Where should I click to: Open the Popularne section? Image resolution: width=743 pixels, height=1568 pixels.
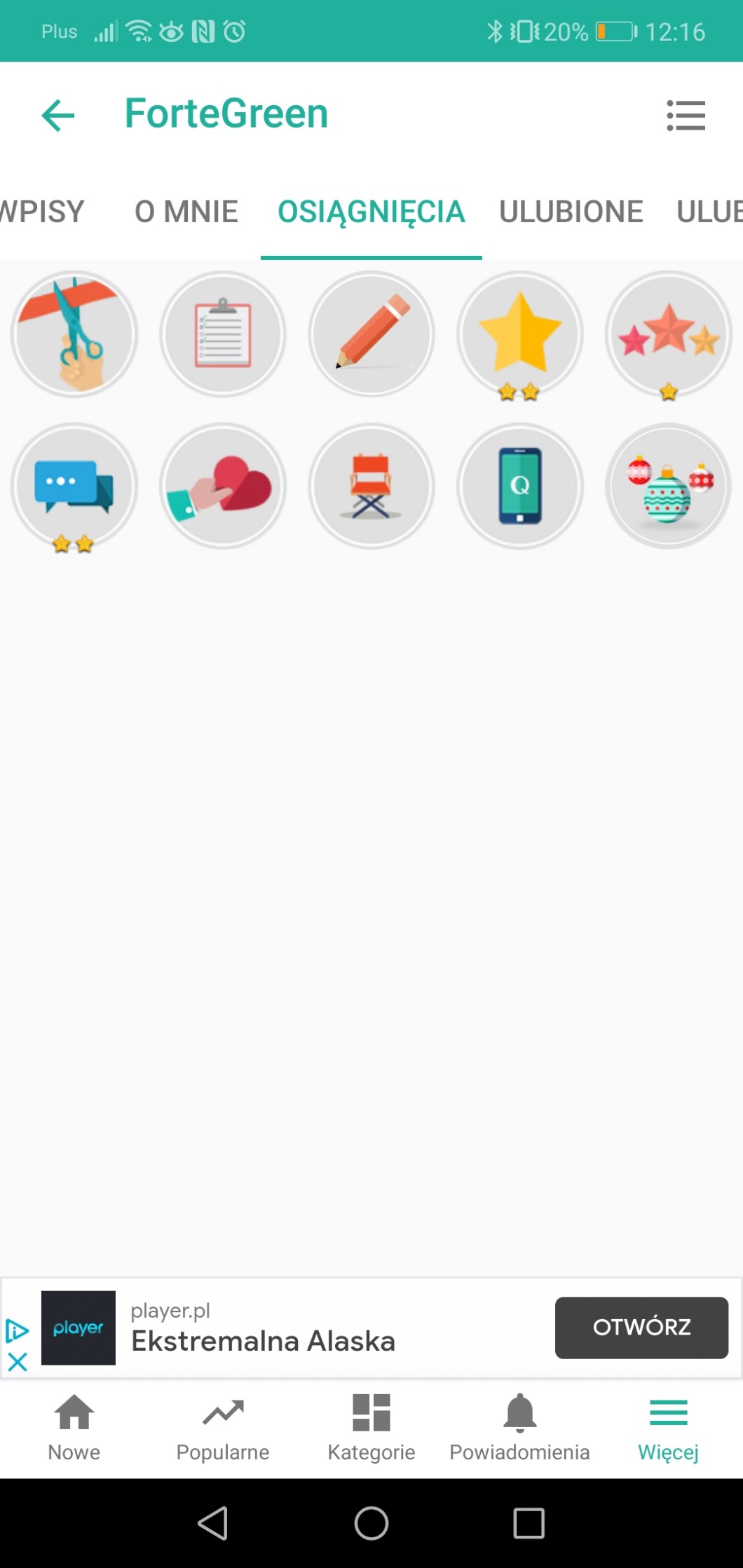tap(223, 1427)
